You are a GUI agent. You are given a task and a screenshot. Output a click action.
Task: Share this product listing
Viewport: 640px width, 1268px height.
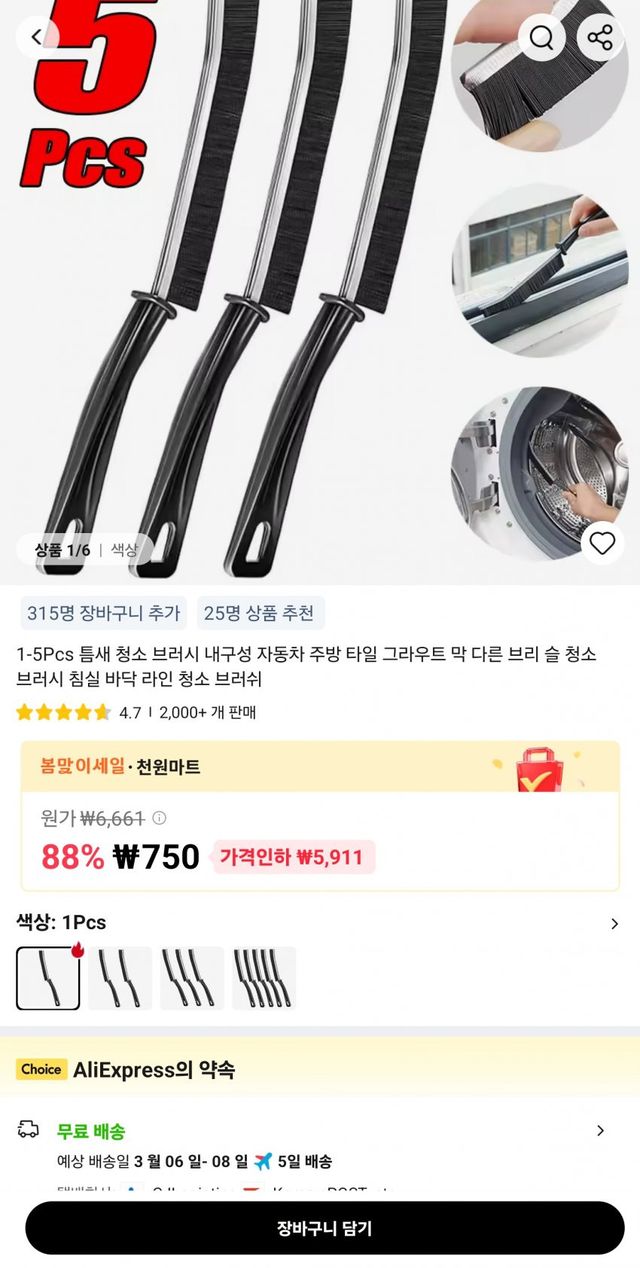click(600, 38)
